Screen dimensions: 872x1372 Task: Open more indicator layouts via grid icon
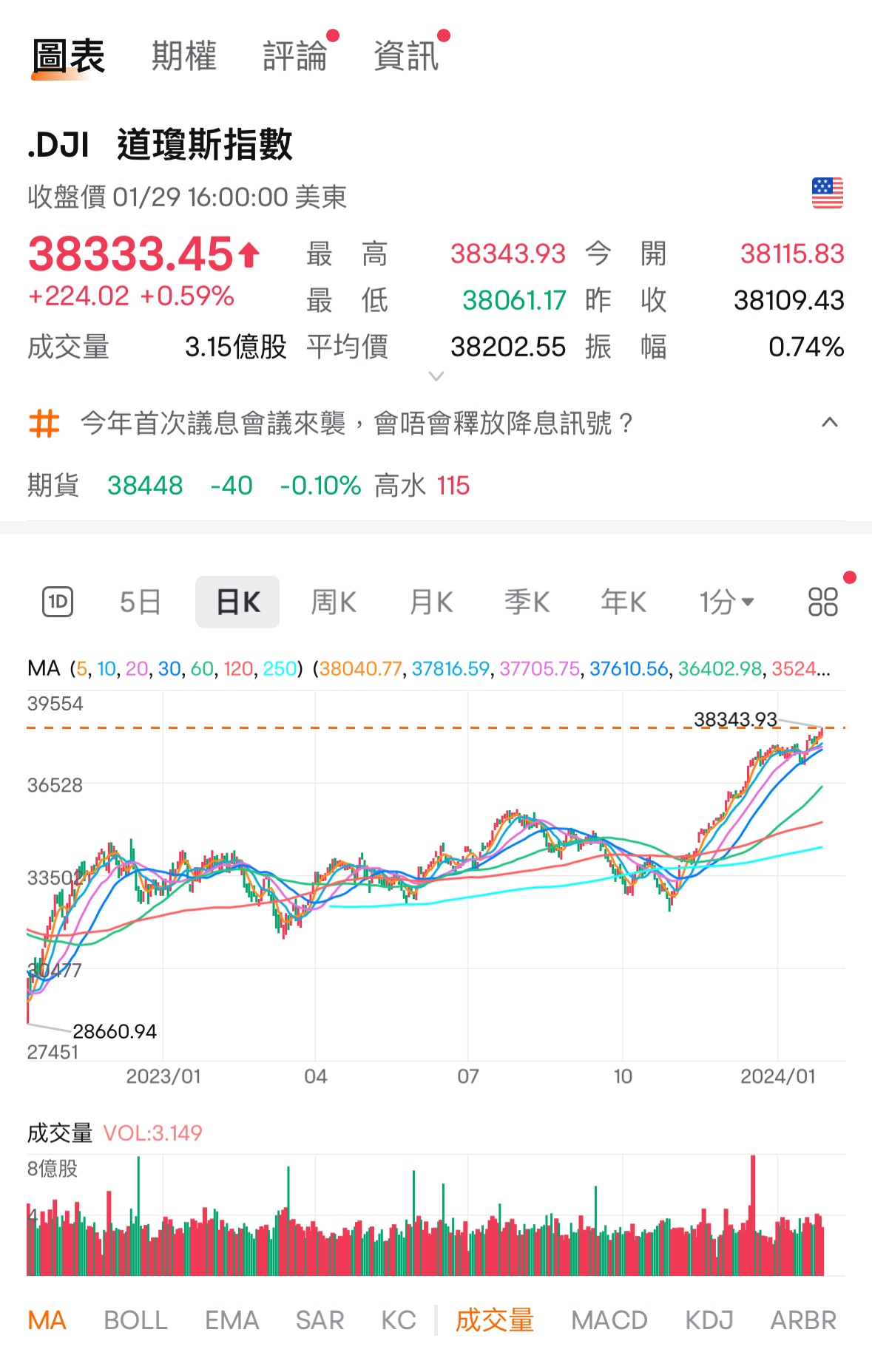click(x=823, y=601)
